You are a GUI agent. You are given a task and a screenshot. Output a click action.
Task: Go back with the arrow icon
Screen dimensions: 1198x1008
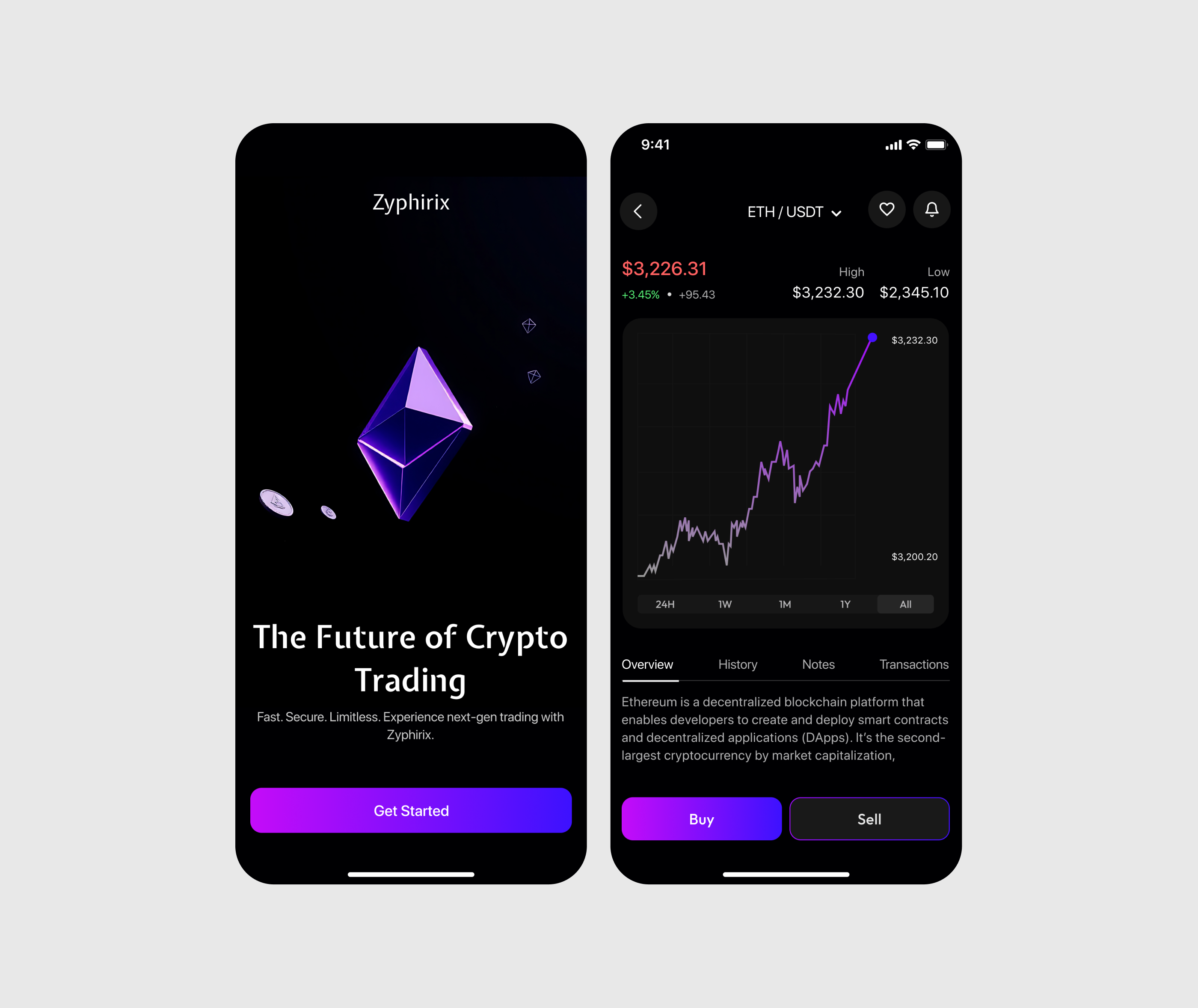[638, 211]
